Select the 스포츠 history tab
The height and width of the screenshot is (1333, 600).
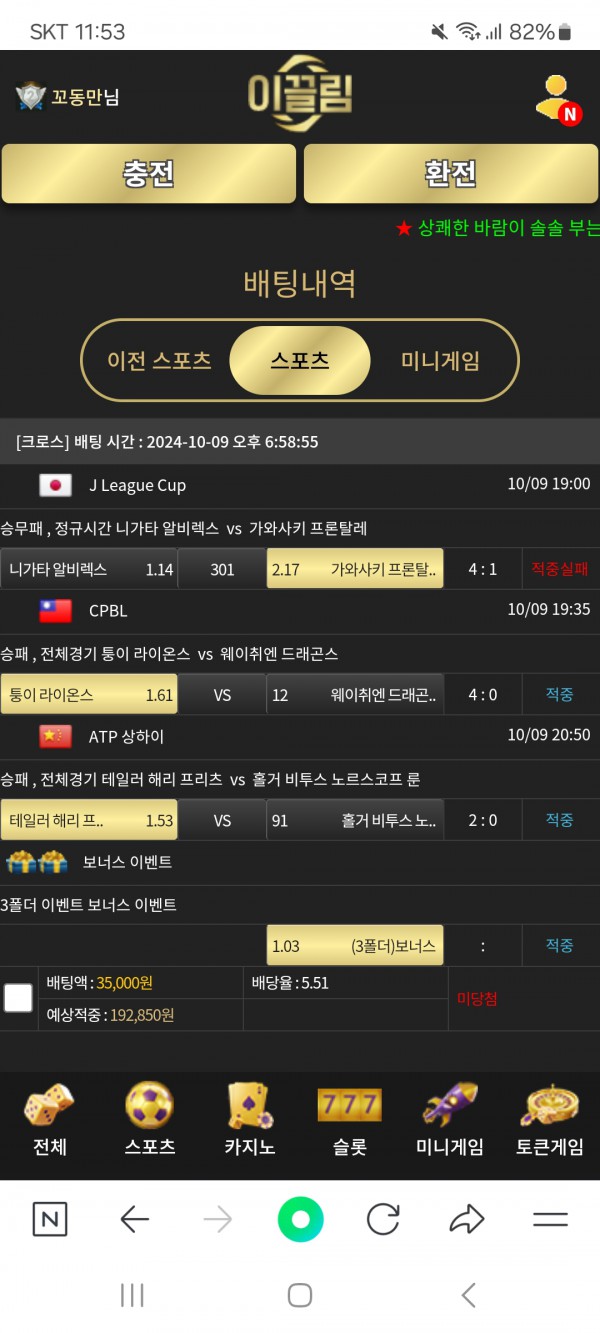[x=300, y=361]
